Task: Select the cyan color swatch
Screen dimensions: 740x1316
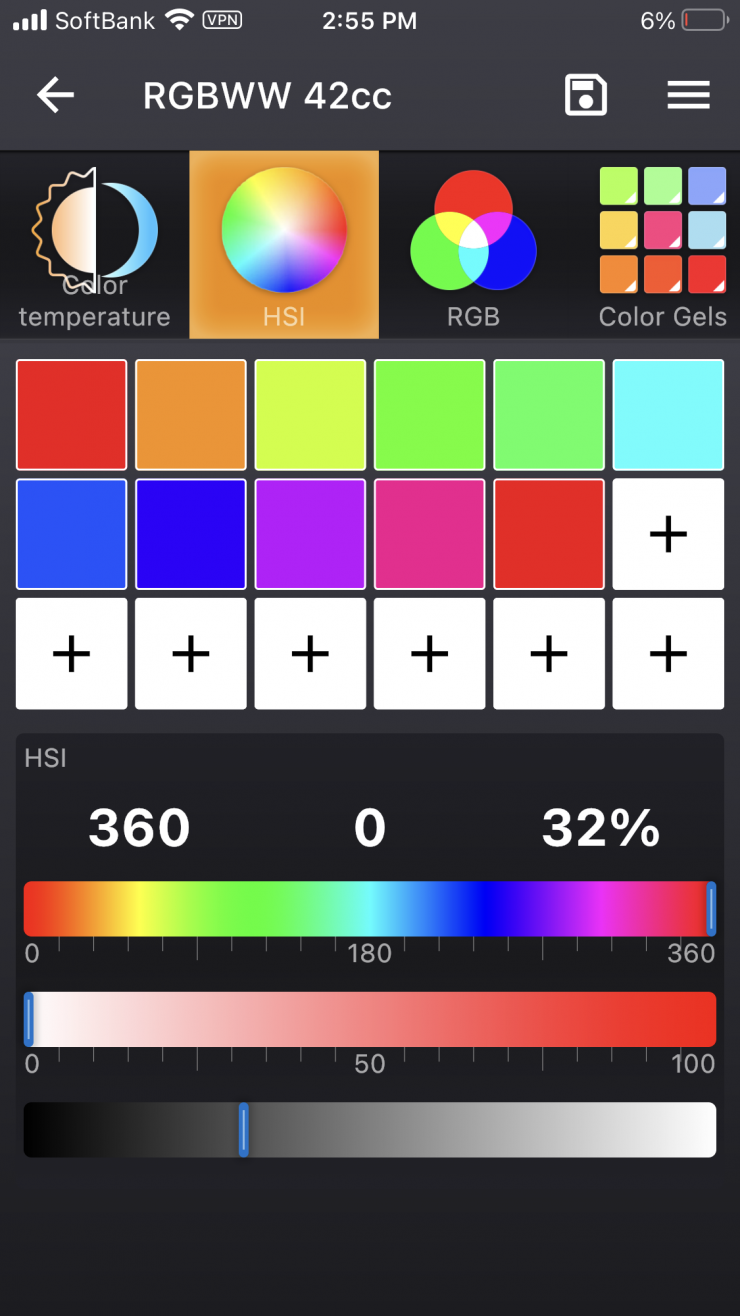Action: coord(668,415)
